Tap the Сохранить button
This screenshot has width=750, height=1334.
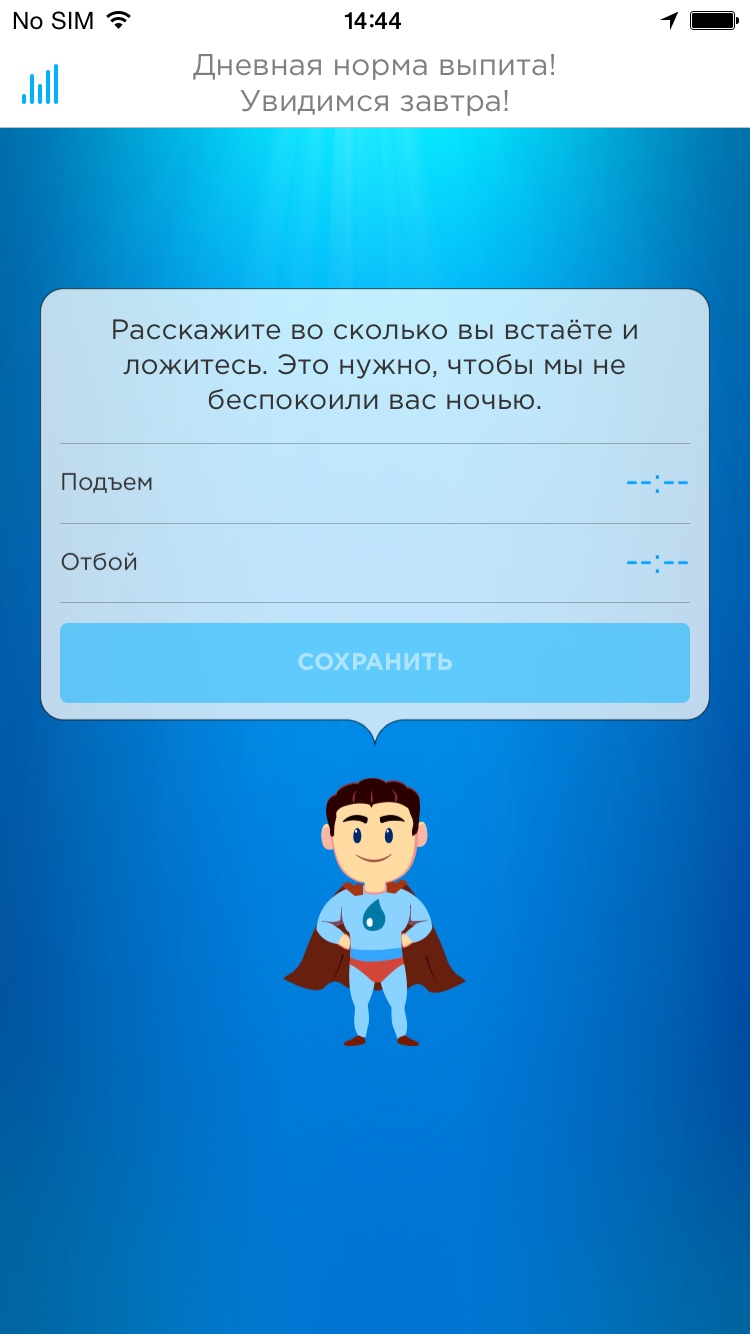(x=375, y=662)
